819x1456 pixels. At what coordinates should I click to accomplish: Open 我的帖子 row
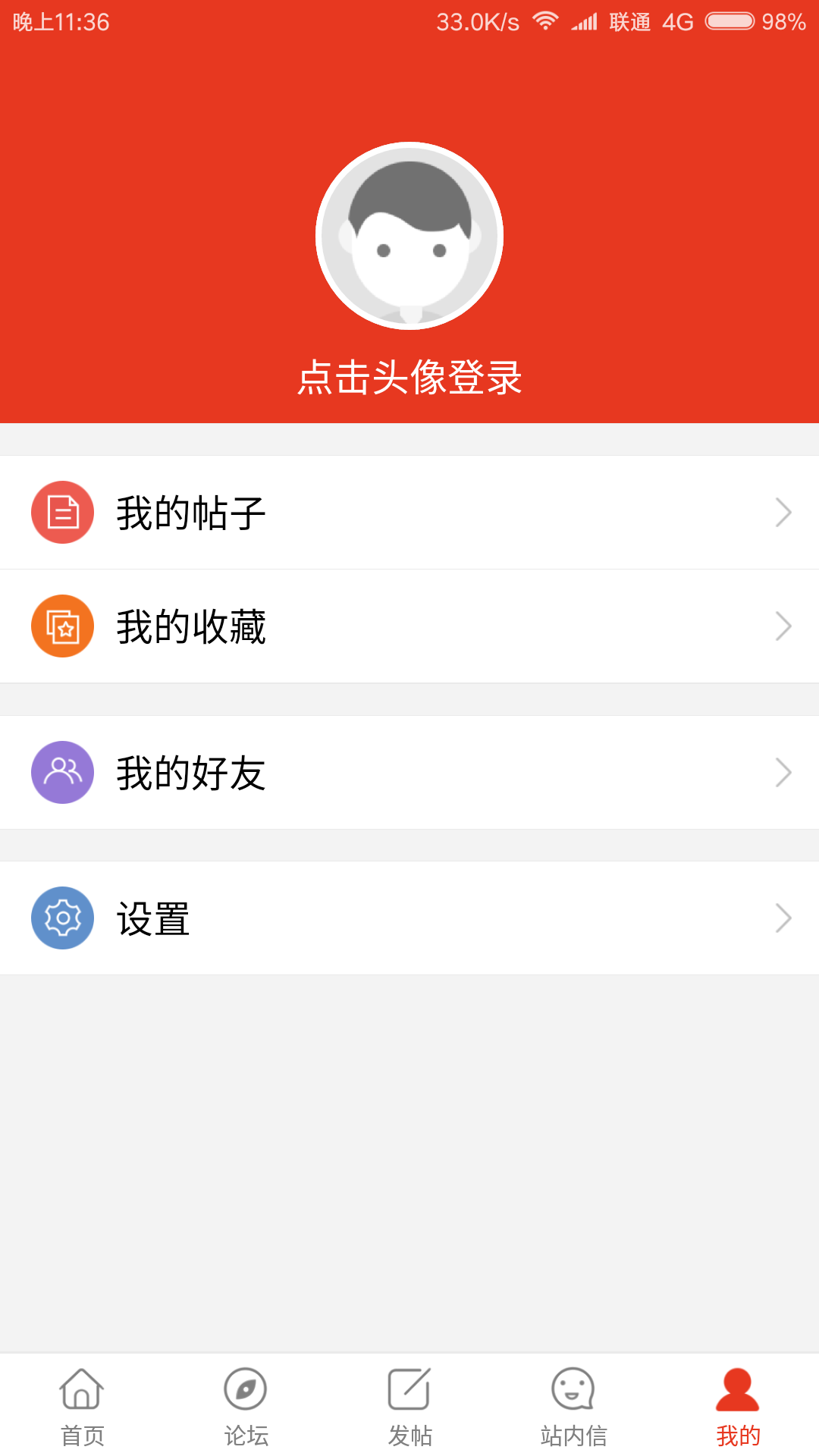[x=409, y=513]
